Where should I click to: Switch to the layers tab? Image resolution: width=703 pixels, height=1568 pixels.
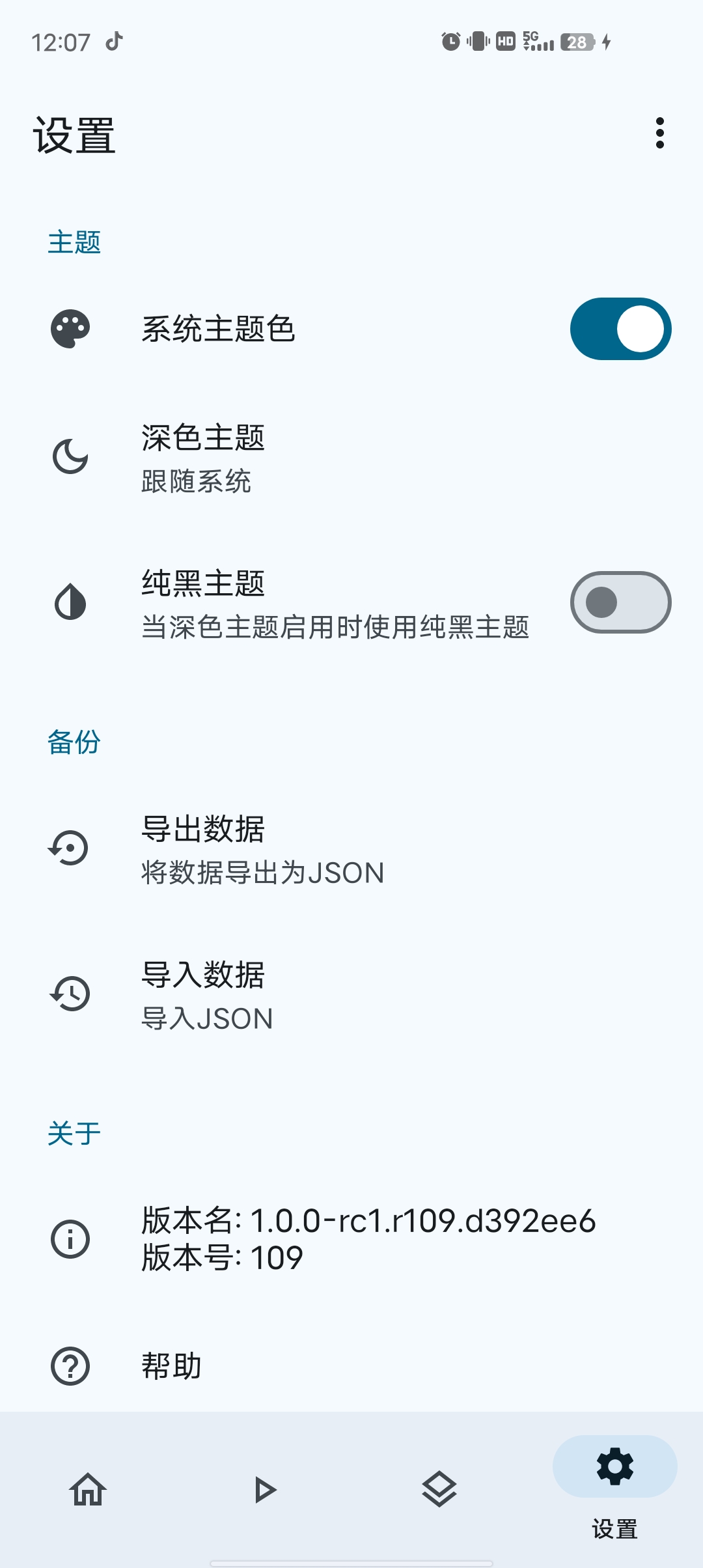[x=439, y=1490]
